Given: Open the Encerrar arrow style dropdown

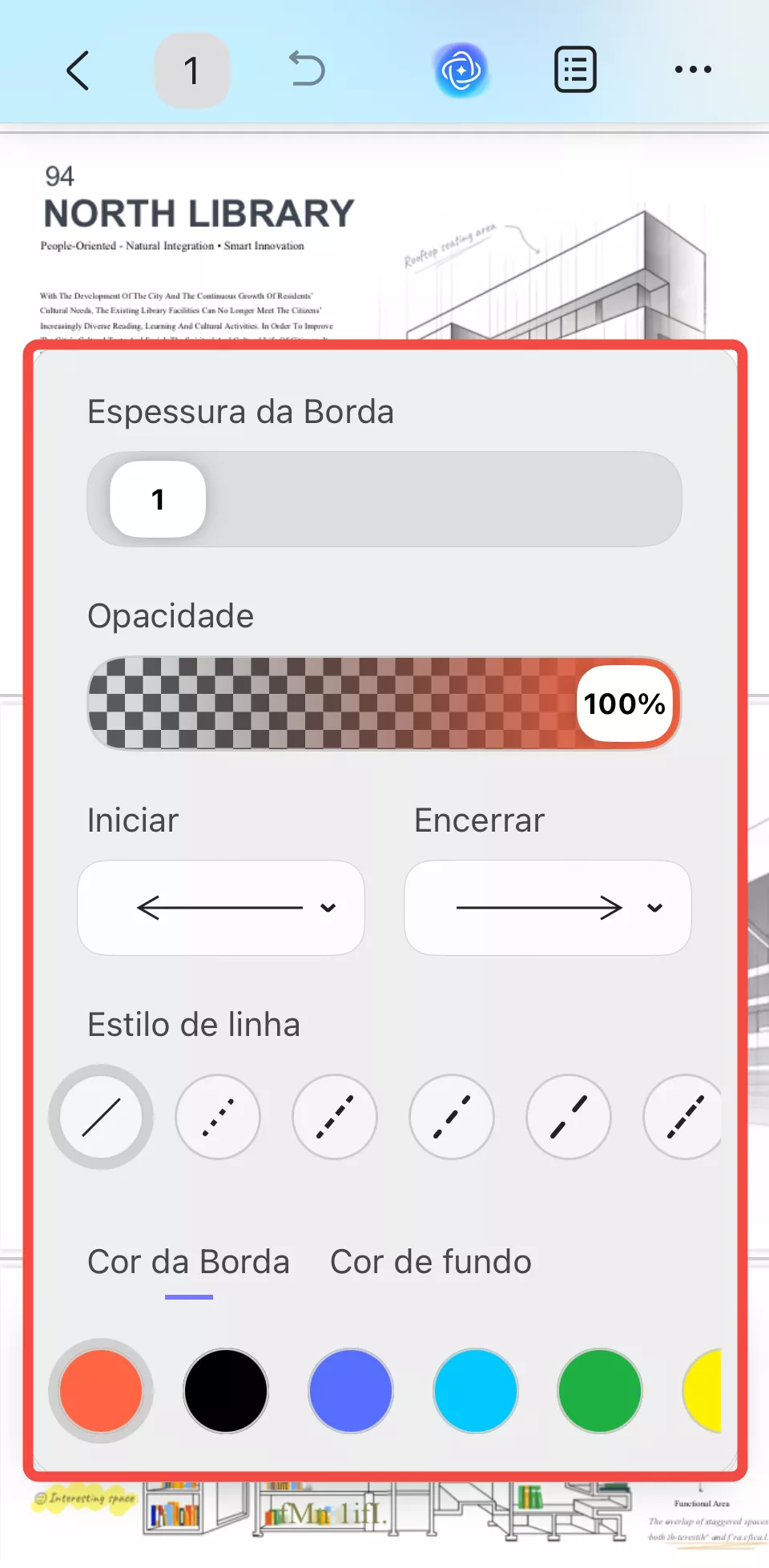Looking at the screenshot, I should 548,908.
